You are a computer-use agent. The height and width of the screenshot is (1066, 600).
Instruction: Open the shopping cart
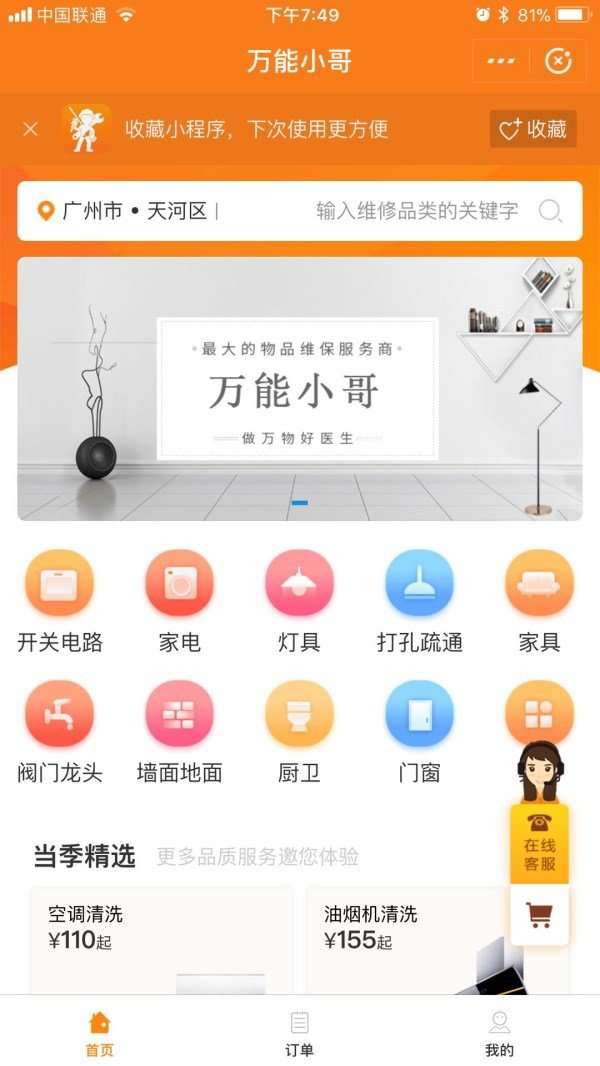click(540, 915)
